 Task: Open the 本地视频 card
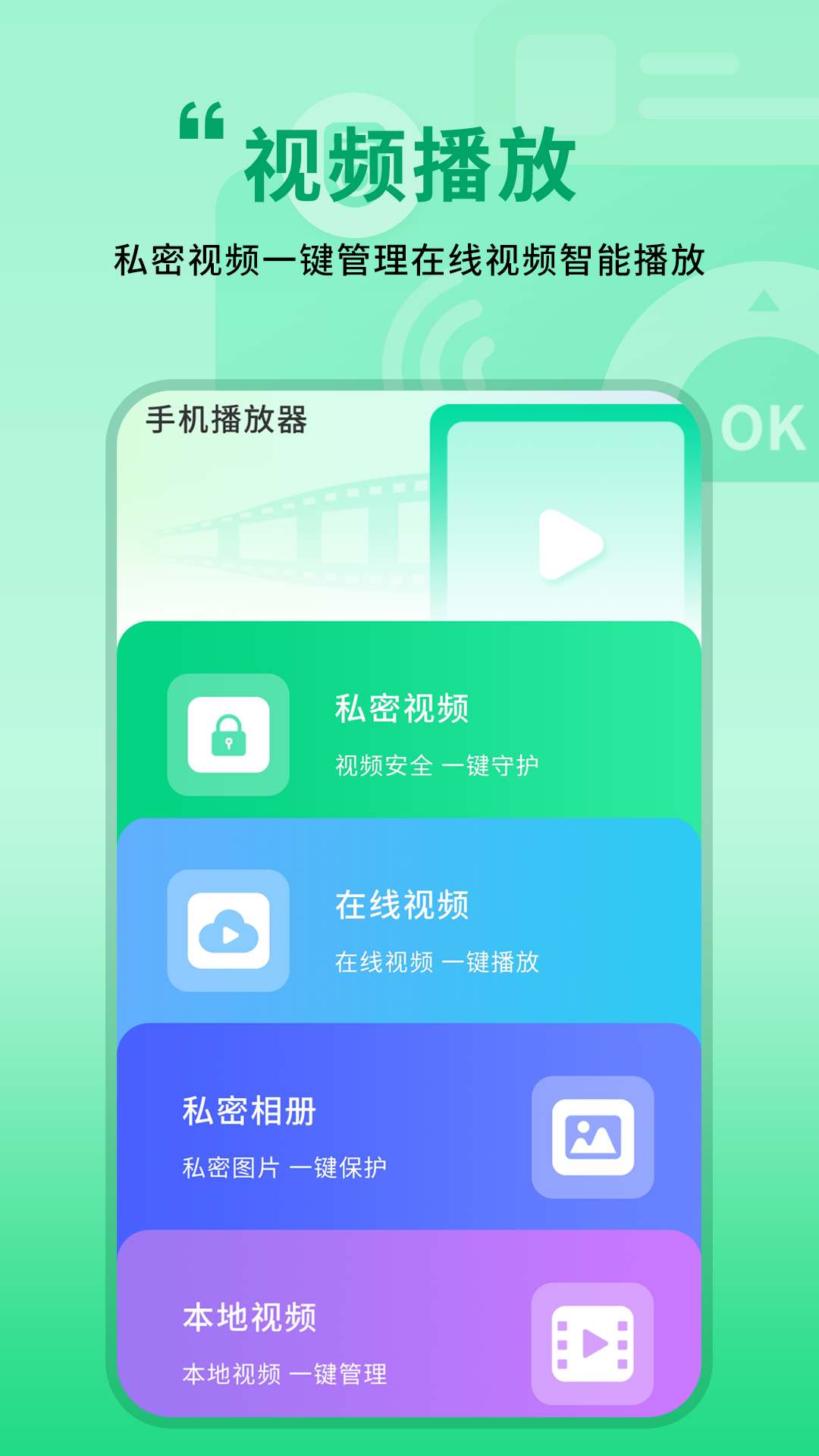409,1319
